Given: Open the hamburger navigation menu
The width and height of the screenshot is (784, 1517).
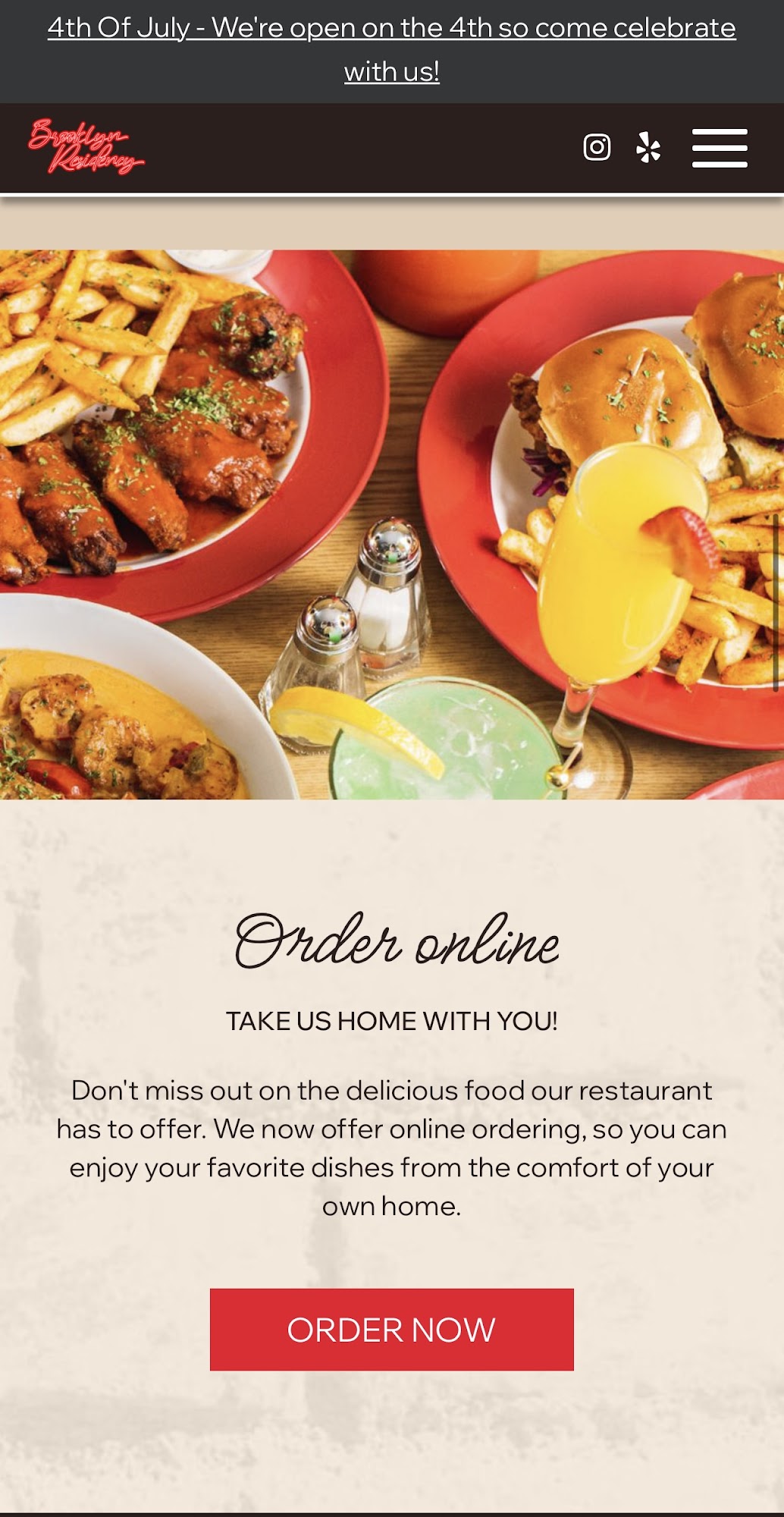Looking at the screenshot, I should click(x=720, y=148).
